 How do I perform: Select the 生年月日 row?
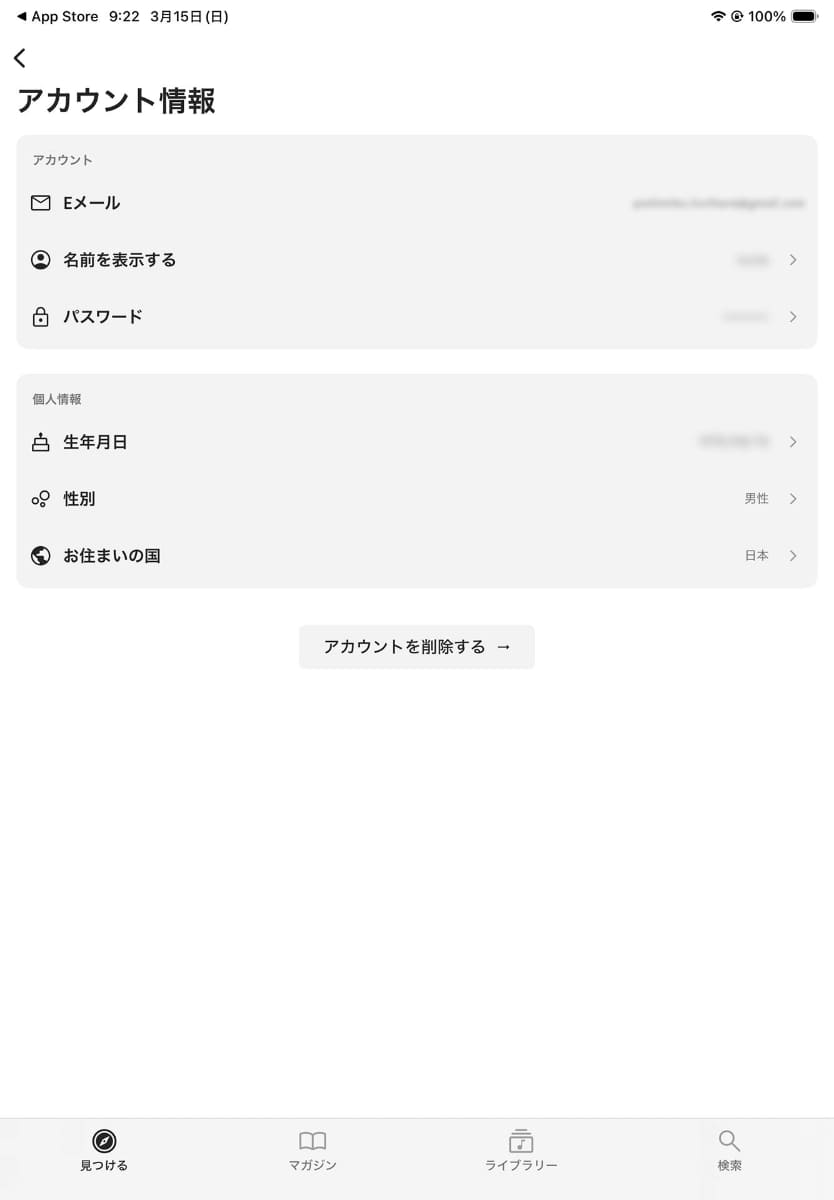(416, 442)
